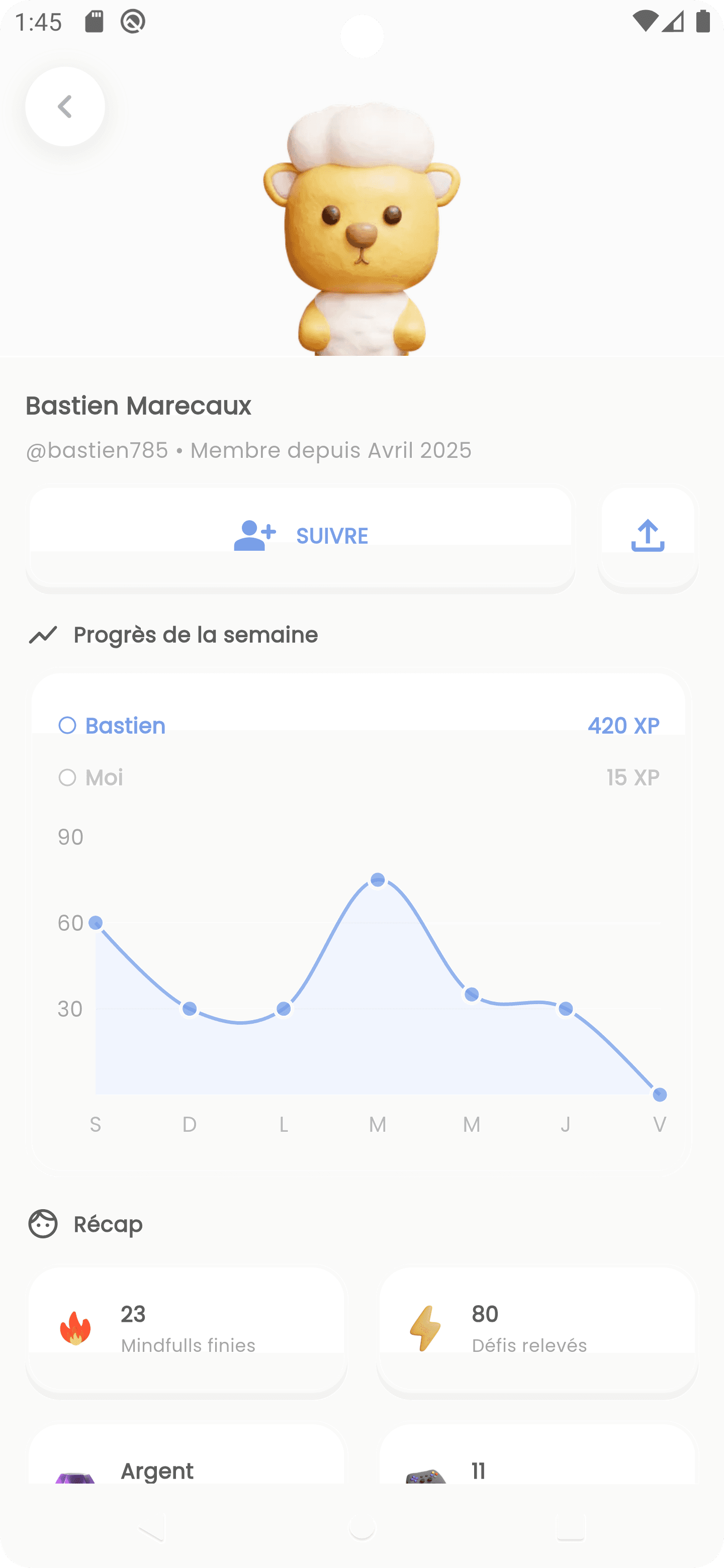Open the Mindfulls finies card

click(187, 1331)
